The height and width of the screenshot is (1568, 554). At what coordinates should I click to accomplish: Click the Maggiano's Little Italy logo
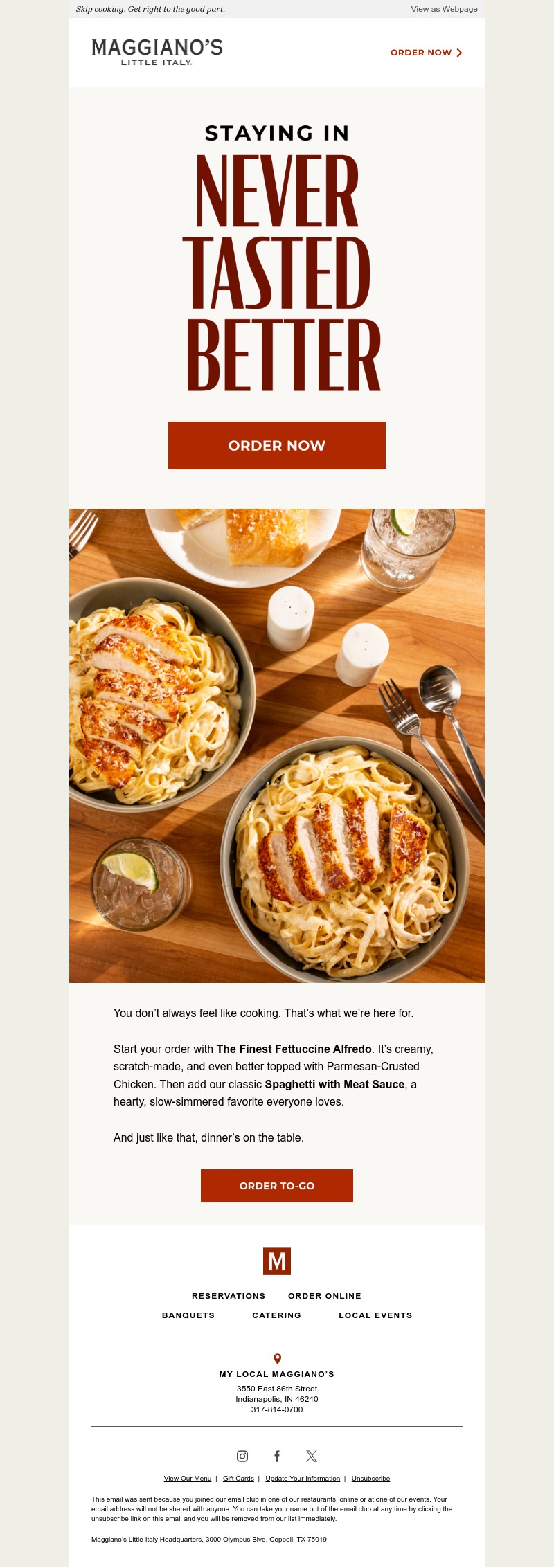[158, 53]
